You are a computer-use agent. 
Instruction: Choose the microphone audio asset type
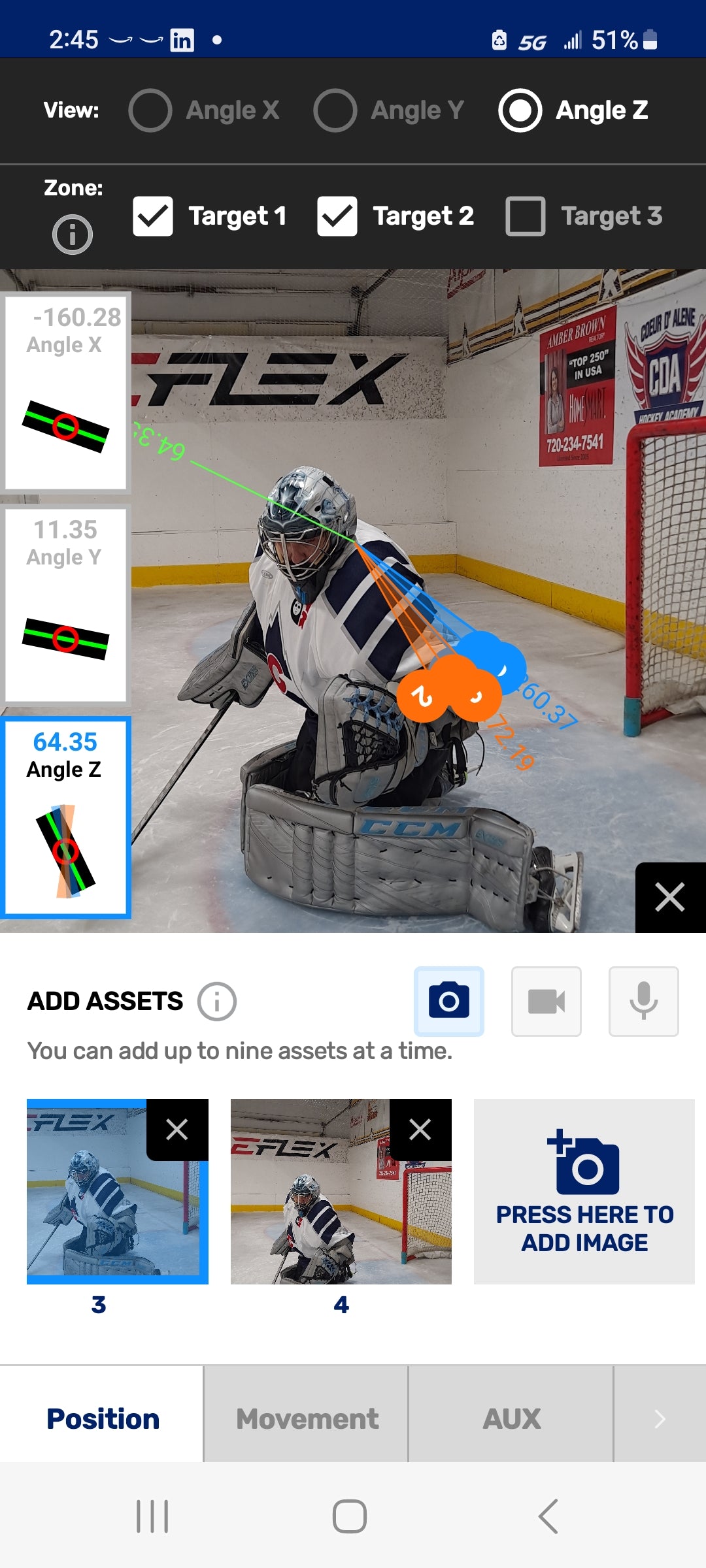(643, 1001)
